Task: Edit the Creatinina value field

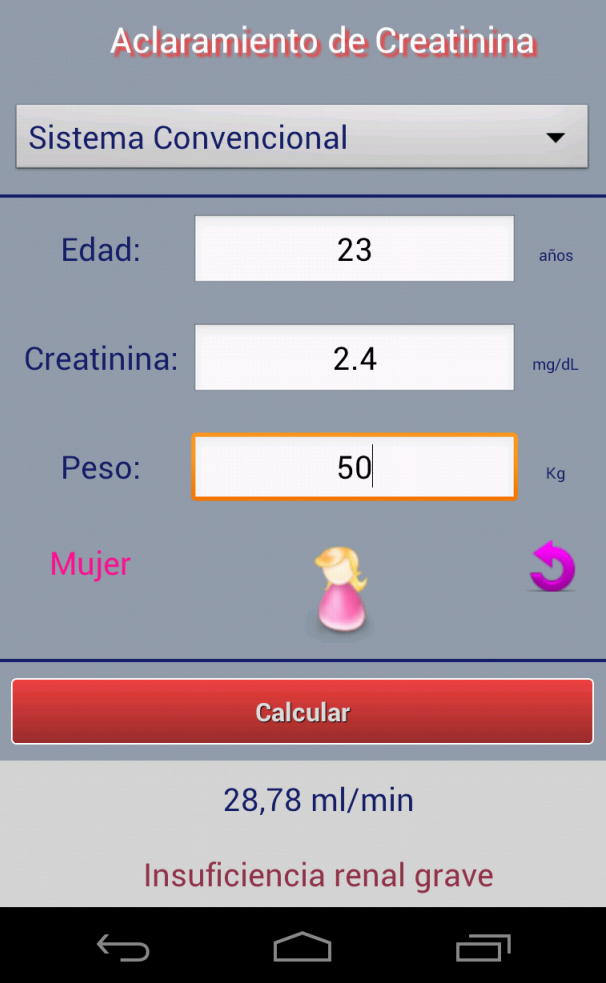Action: (354, 357)
